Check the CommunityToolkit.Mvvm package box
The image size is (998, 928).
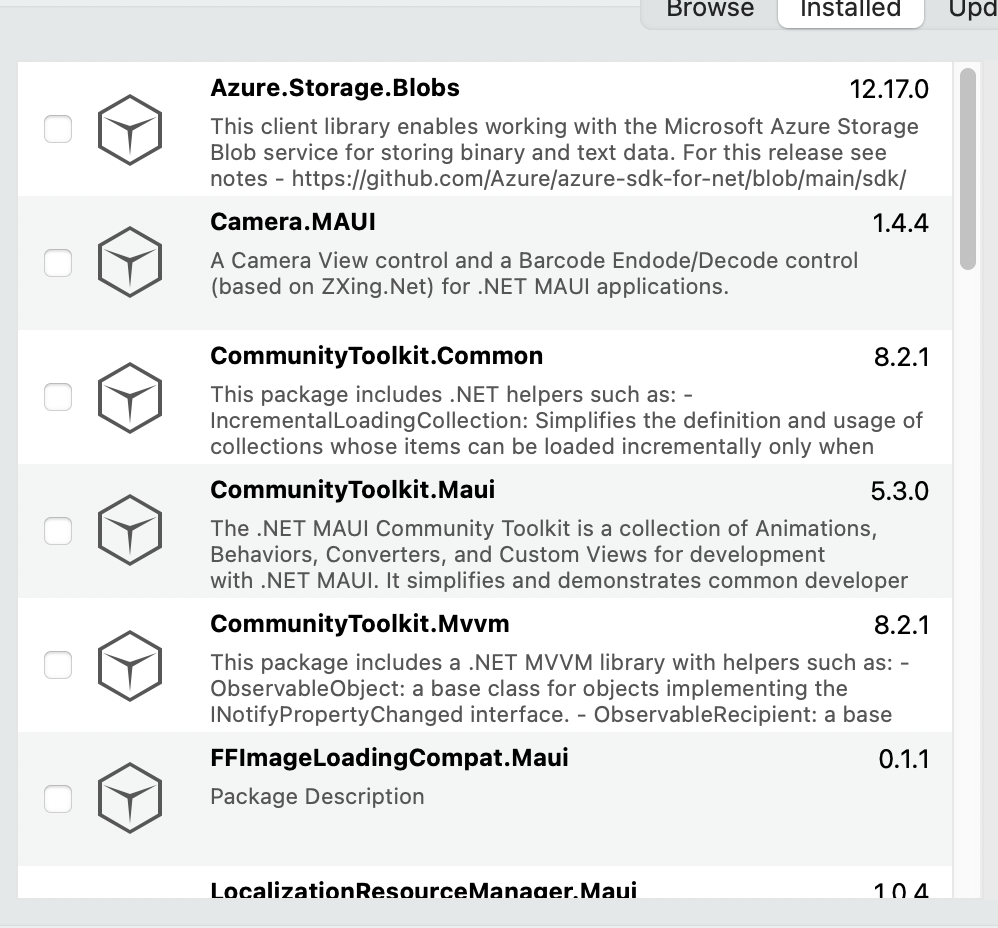[x=58, y=665]
